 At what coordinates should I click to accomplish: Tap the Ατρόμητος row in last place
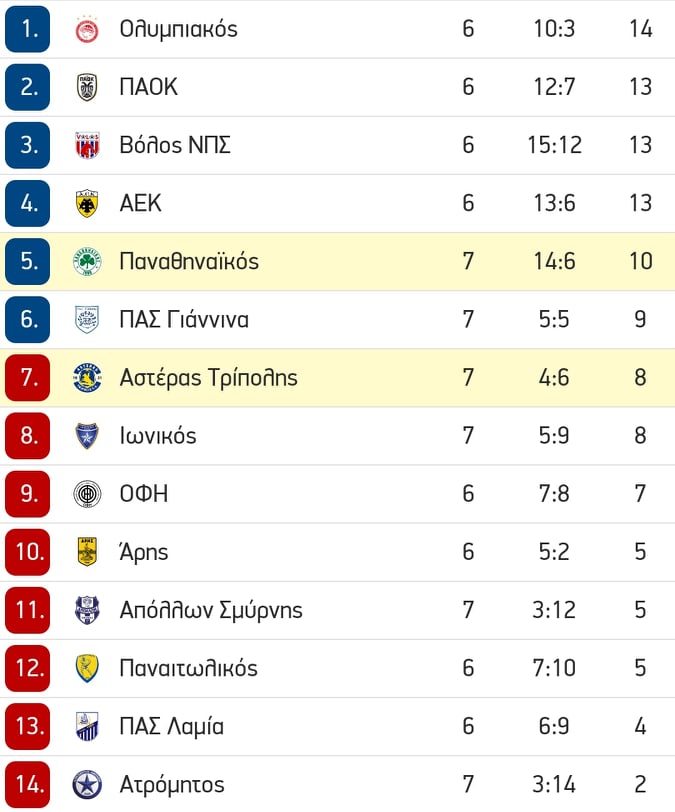click(x=172, y=784)
